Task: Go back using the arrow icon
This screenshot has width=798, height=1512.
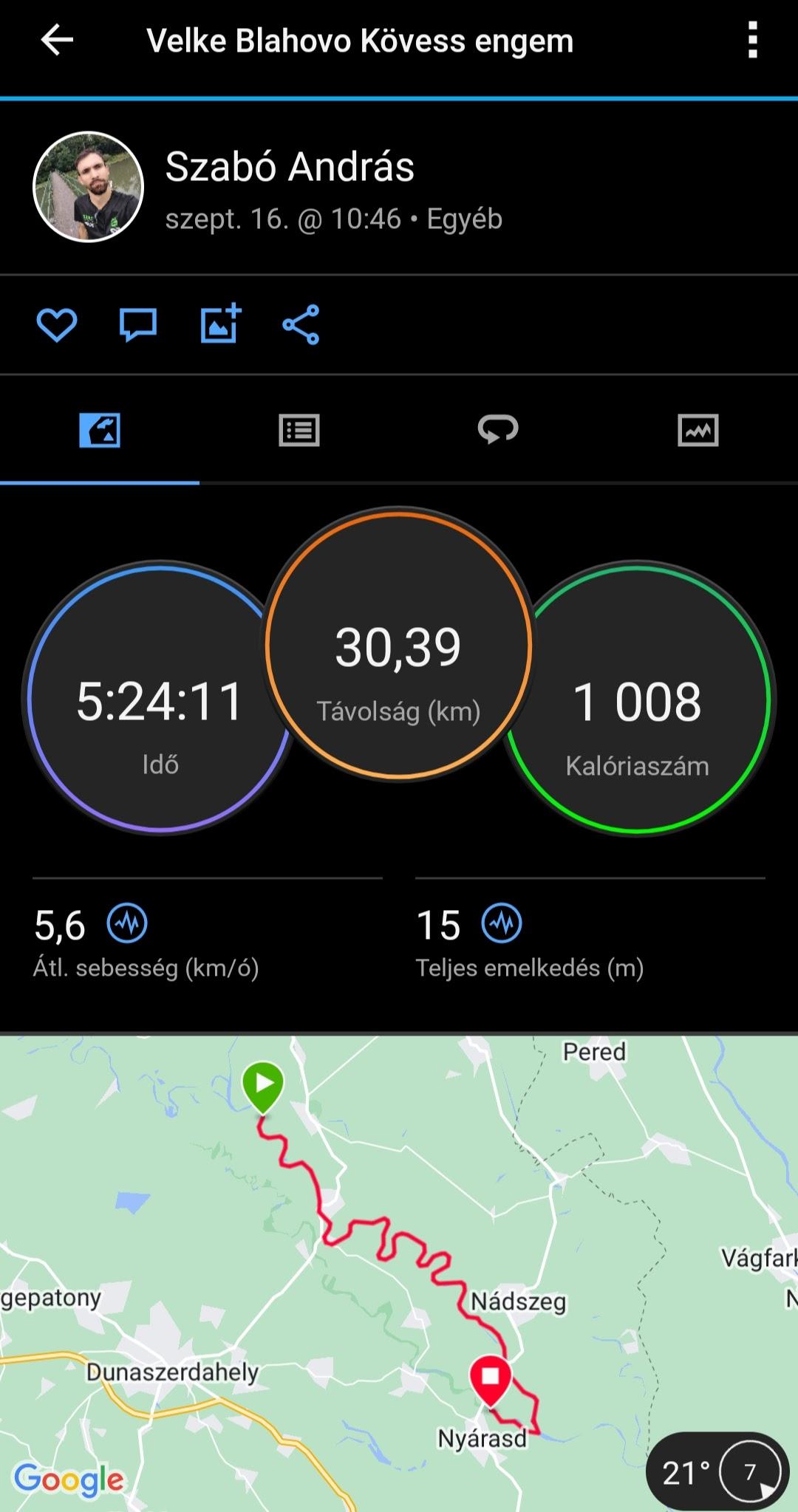Action: 57,41
